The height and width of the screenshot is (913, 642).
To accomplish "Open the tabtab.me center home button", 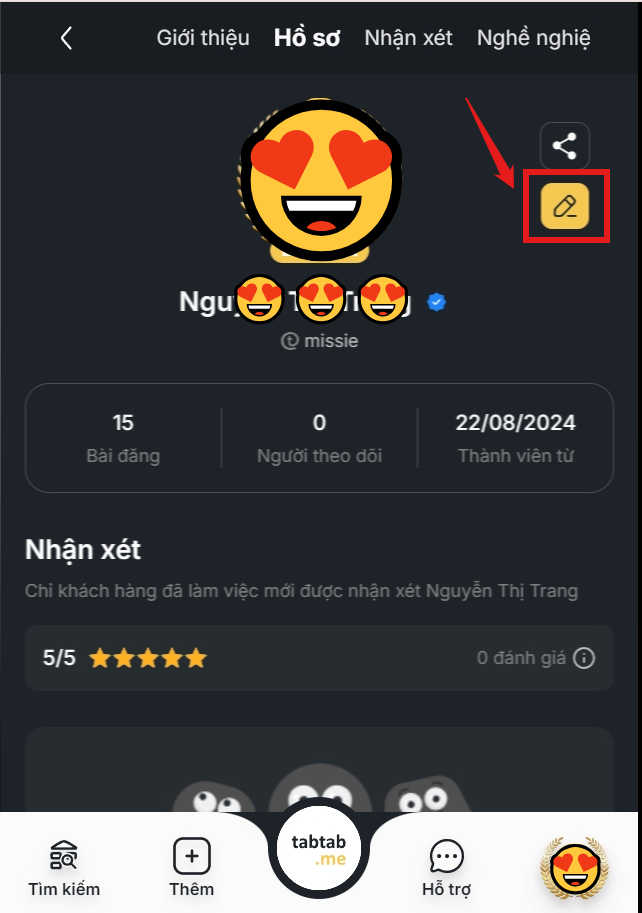I will pos(318,851).
